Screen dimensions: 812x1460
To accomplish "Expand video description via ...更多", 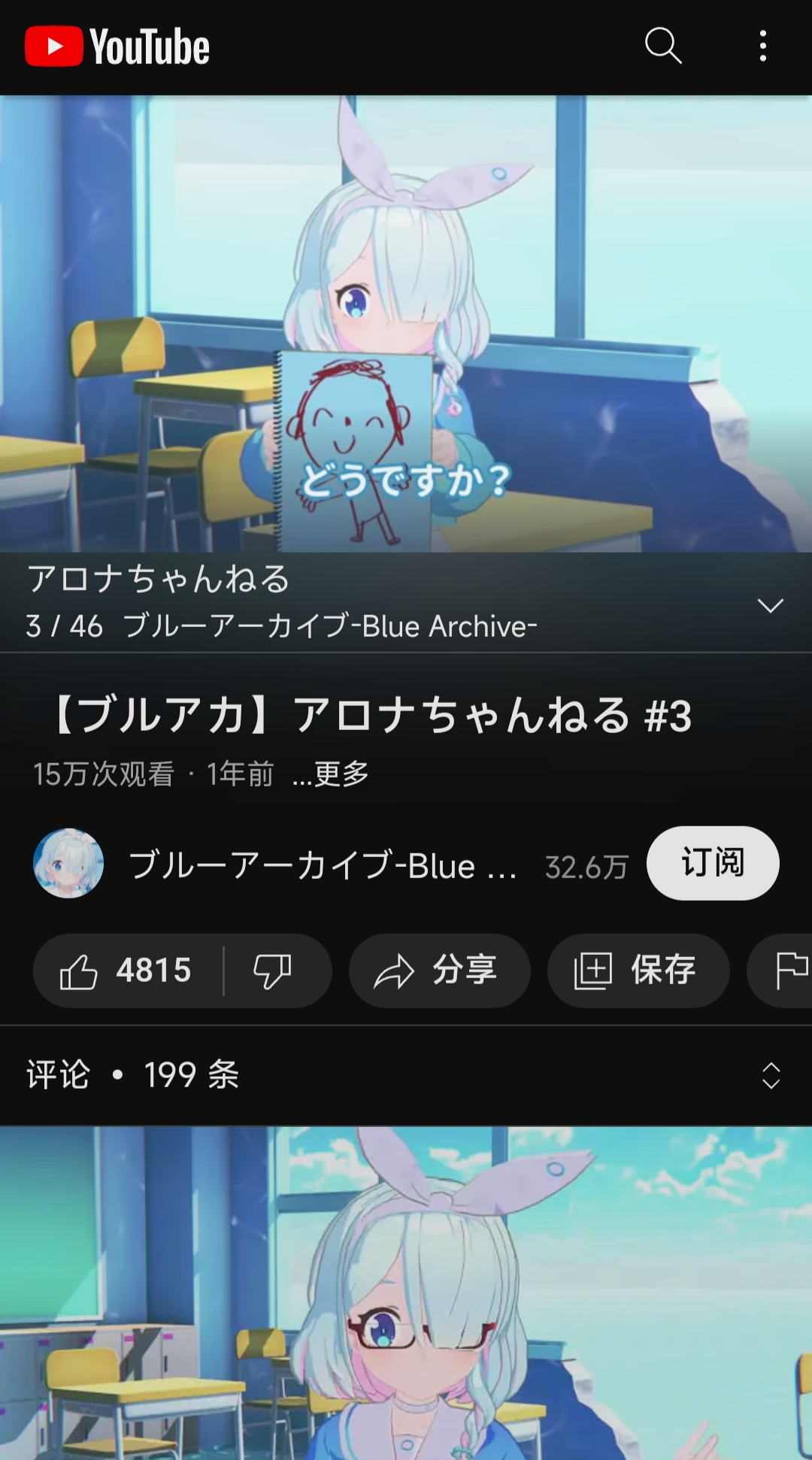I will tap(332, 774).
